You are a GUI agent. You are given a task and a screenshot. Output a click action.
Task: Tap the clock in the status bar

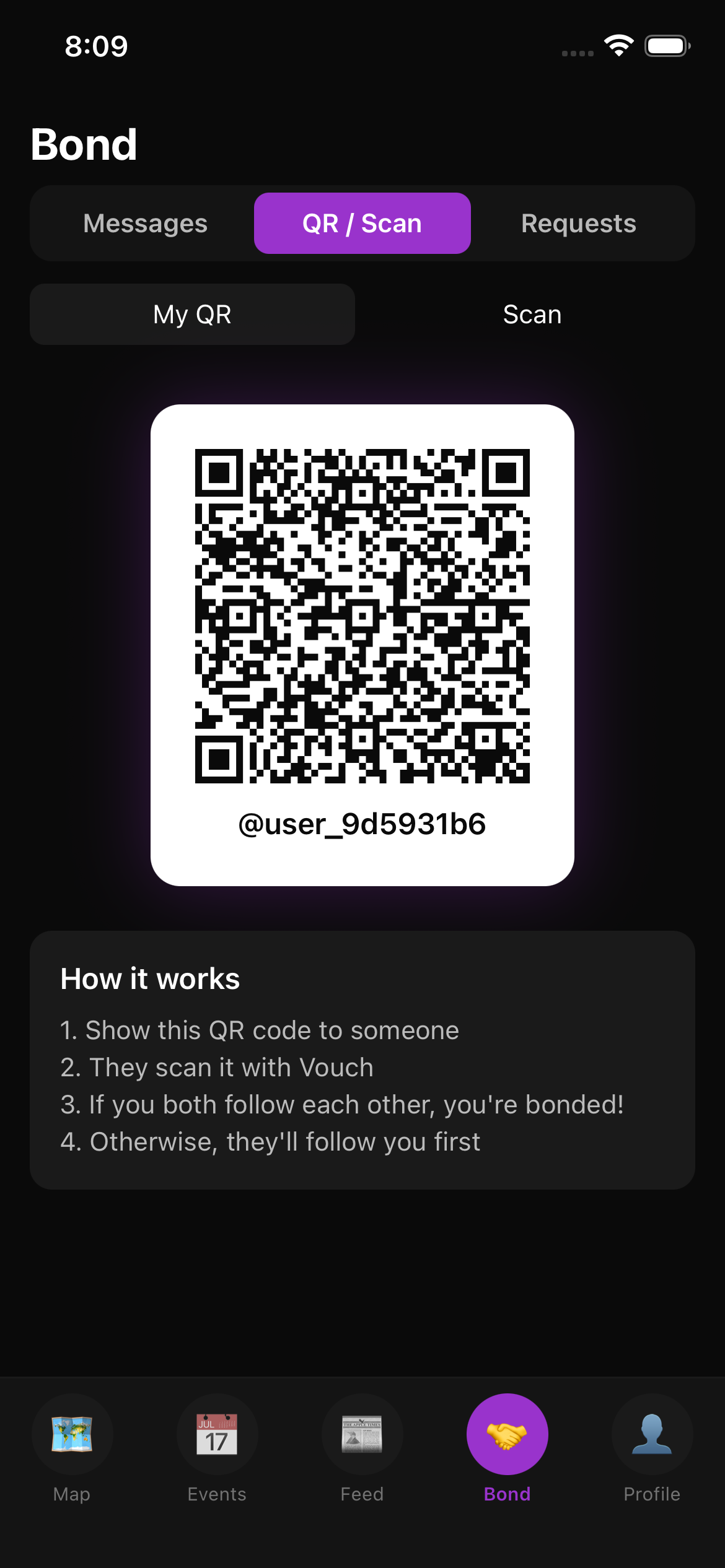point(97,46)
